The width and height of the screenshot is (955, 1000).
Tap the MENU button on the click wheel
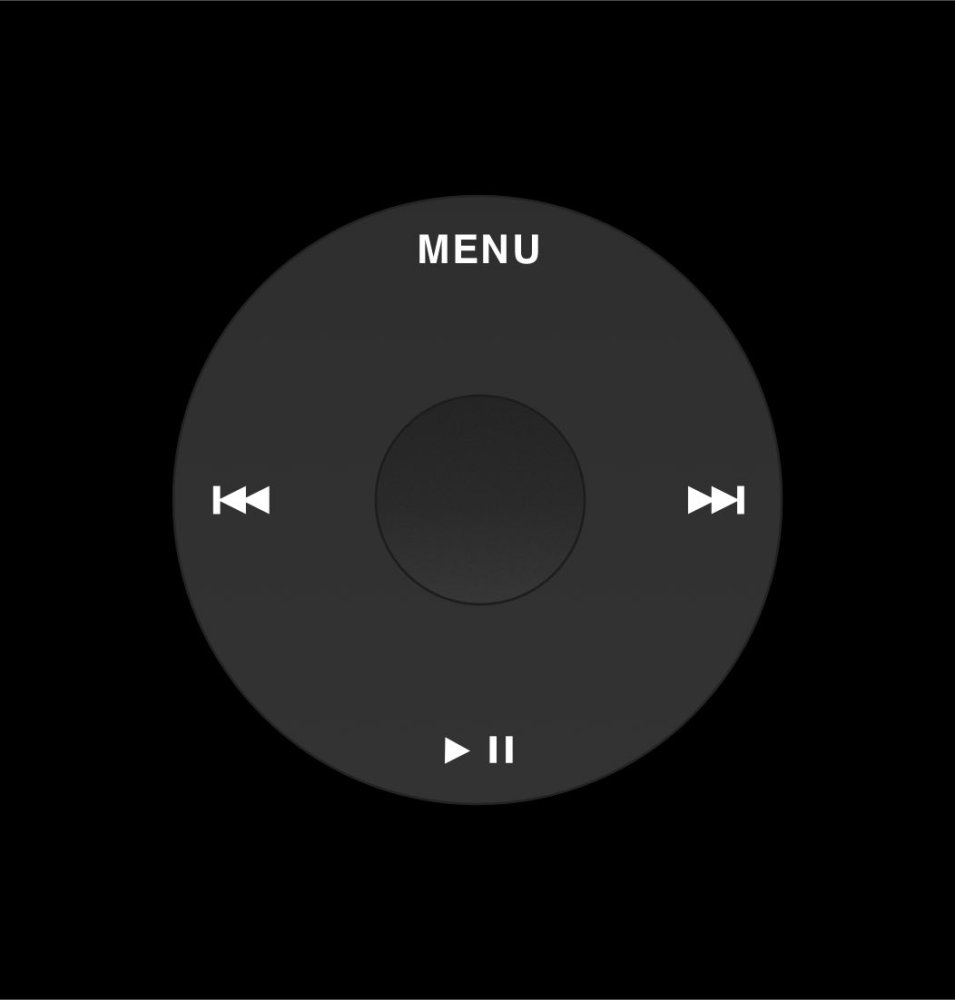478,250
